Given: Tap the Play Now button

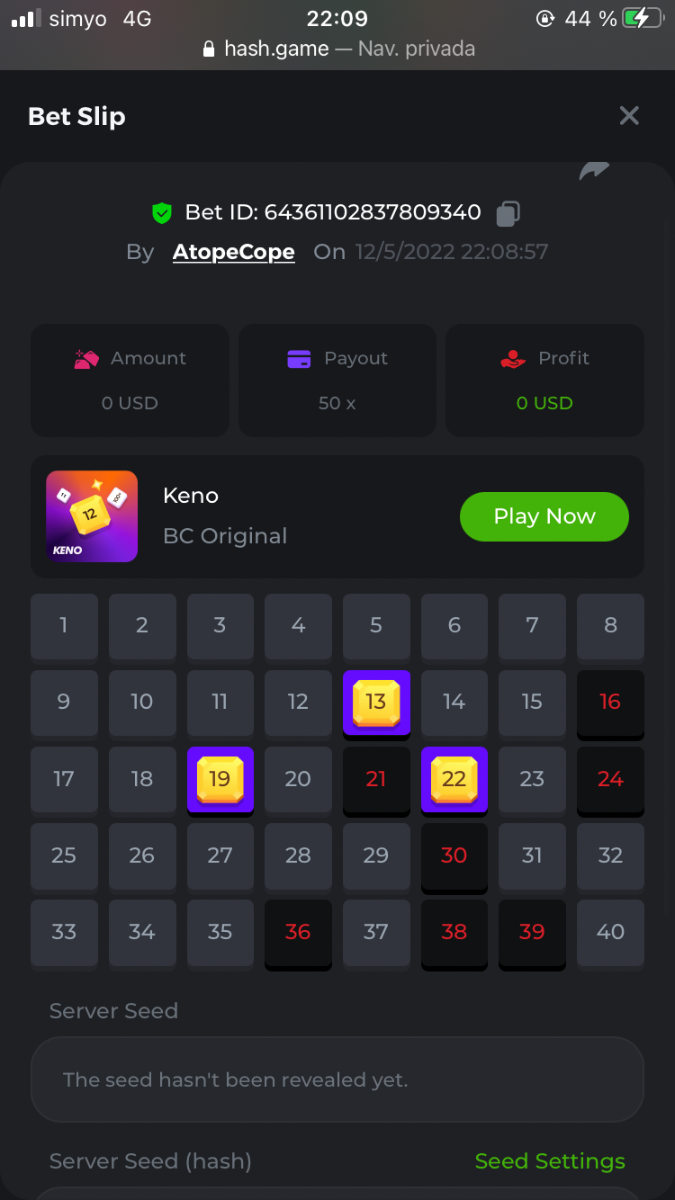Looking at the screenshot, I should 544,516.
